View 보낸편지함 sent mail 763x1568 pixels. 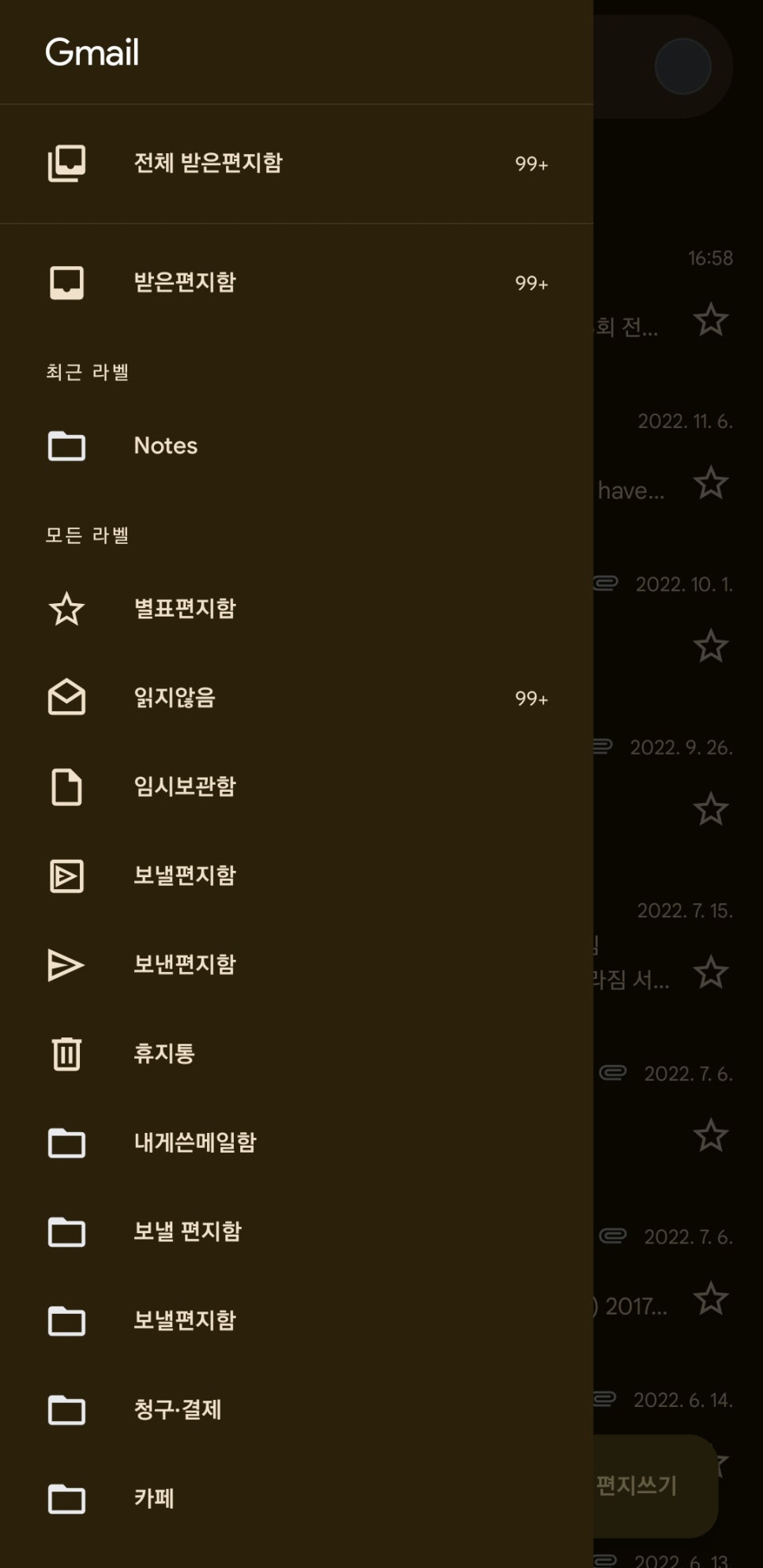point(296,965)
